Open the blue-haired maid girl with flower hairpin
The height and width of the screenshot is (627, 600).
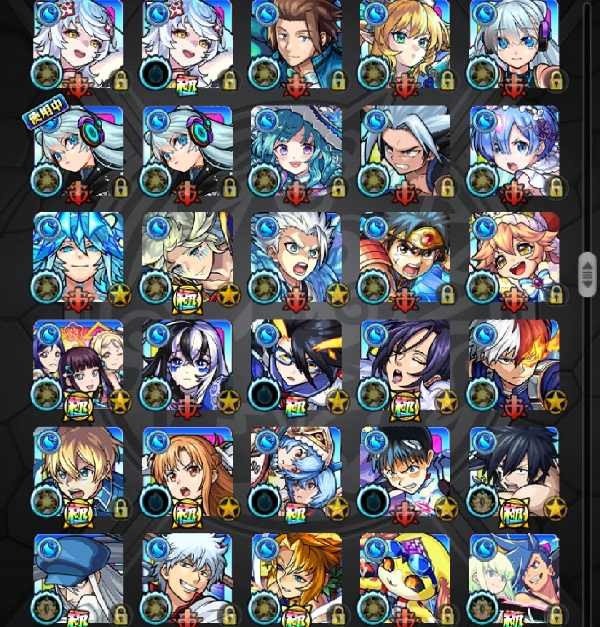tap(514, 152)
